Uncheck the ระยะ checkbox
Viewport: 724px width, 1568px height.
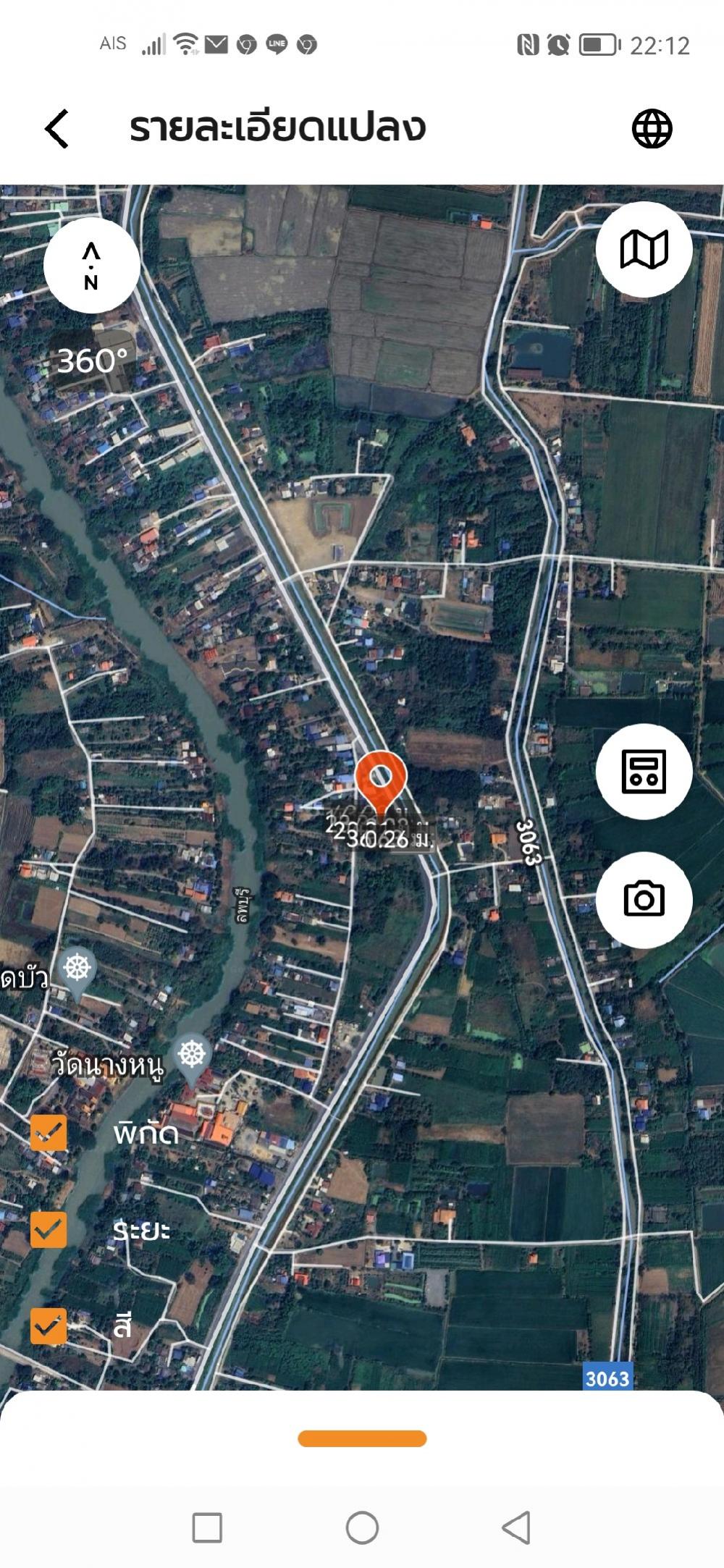(49, 1229)
